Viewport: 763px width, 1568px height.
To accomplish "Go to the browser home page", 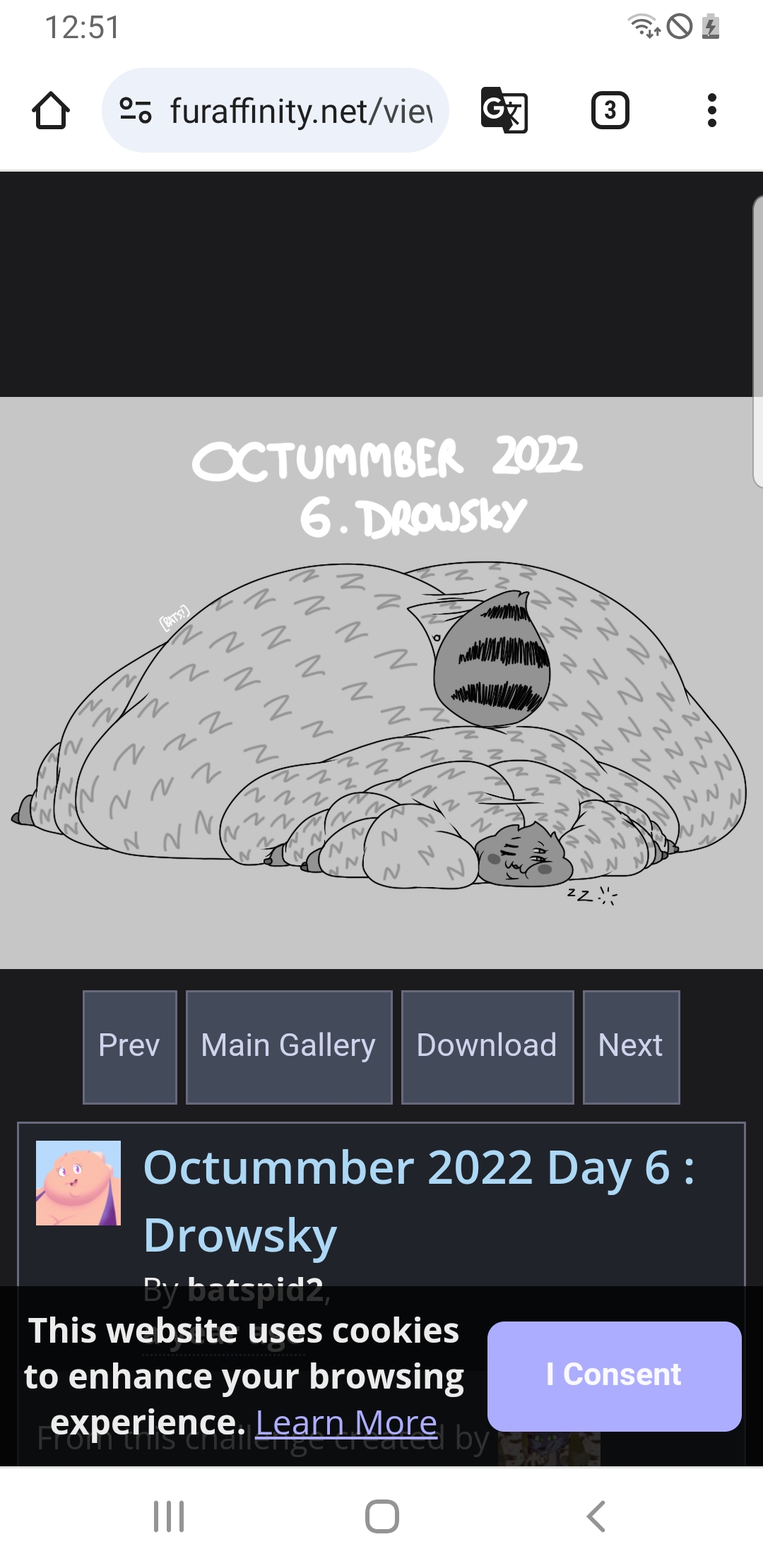I will click(51, 111).
